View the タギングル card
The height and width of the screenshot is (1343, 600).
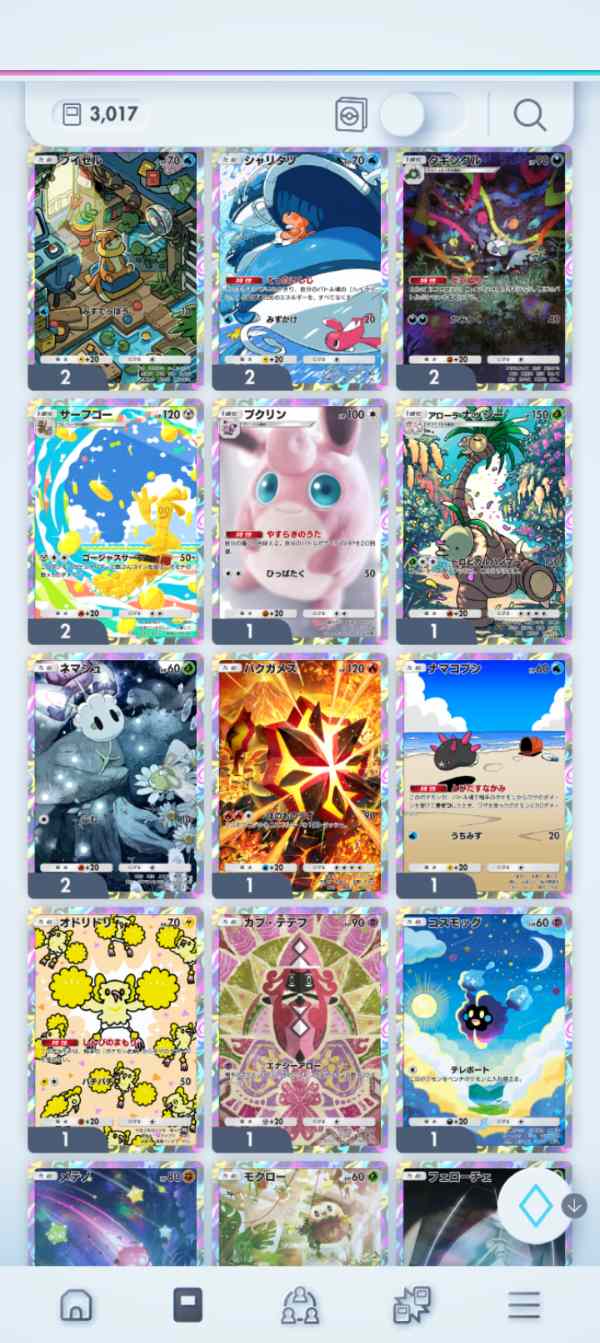pos(483,265)
